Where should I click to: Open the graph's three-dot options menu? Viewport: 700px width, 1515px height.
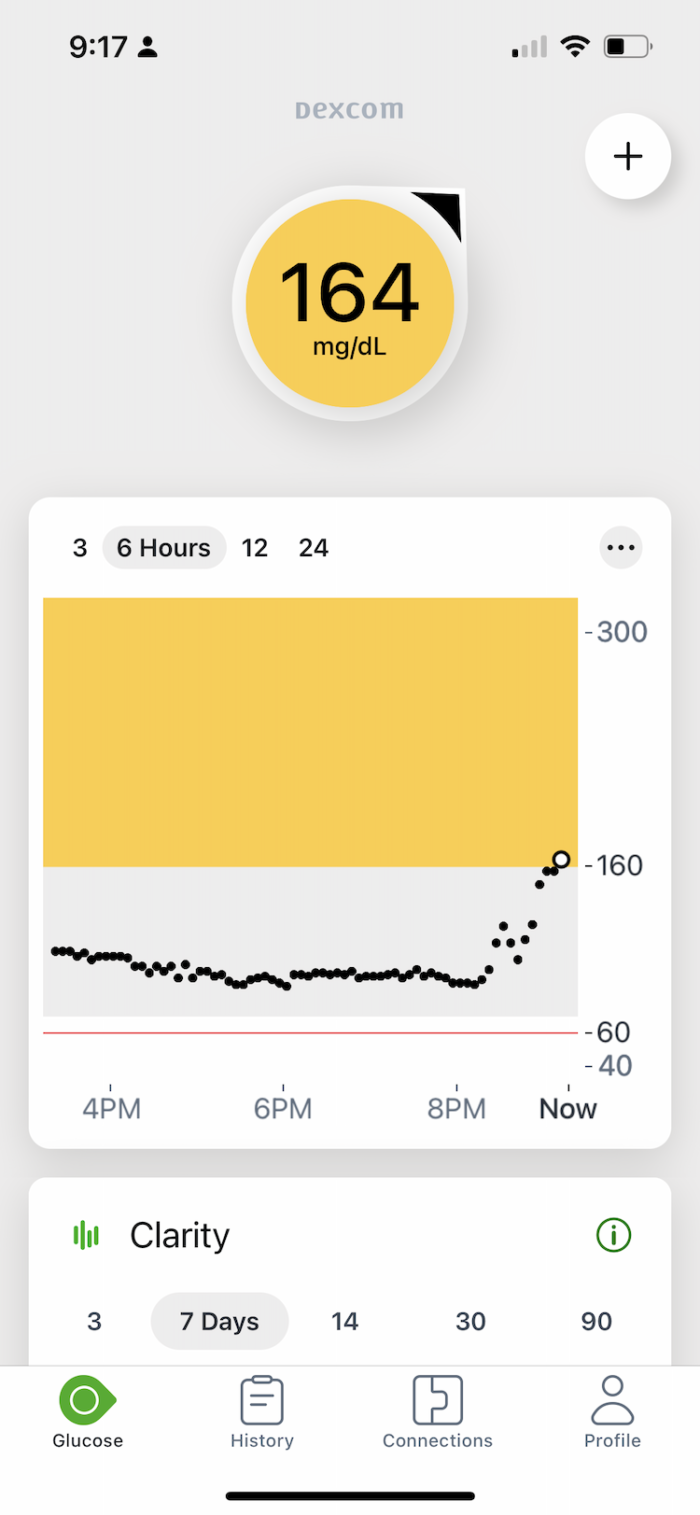[621, 547]
